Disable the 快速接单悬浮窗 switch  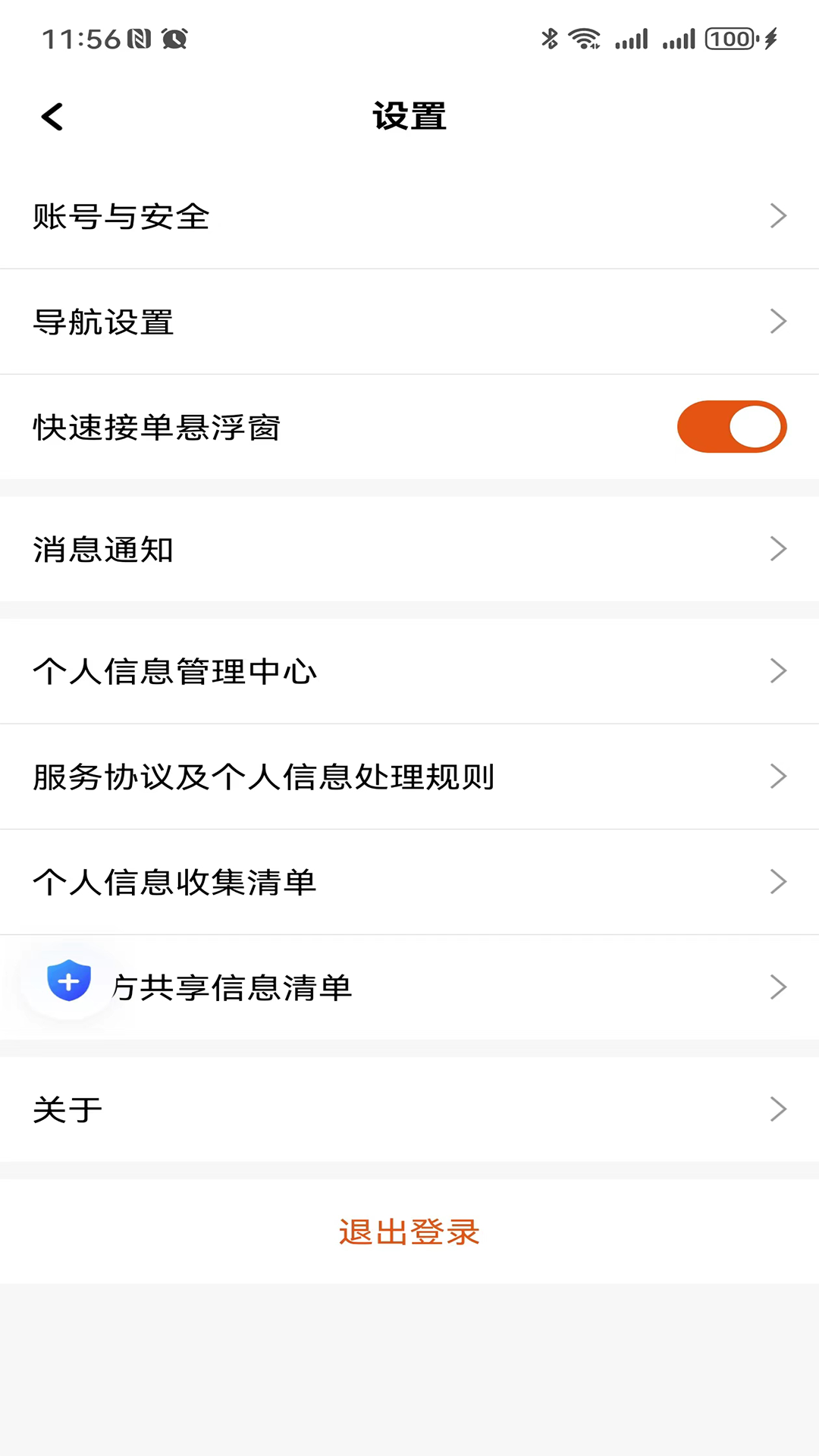tap(730, 426)
